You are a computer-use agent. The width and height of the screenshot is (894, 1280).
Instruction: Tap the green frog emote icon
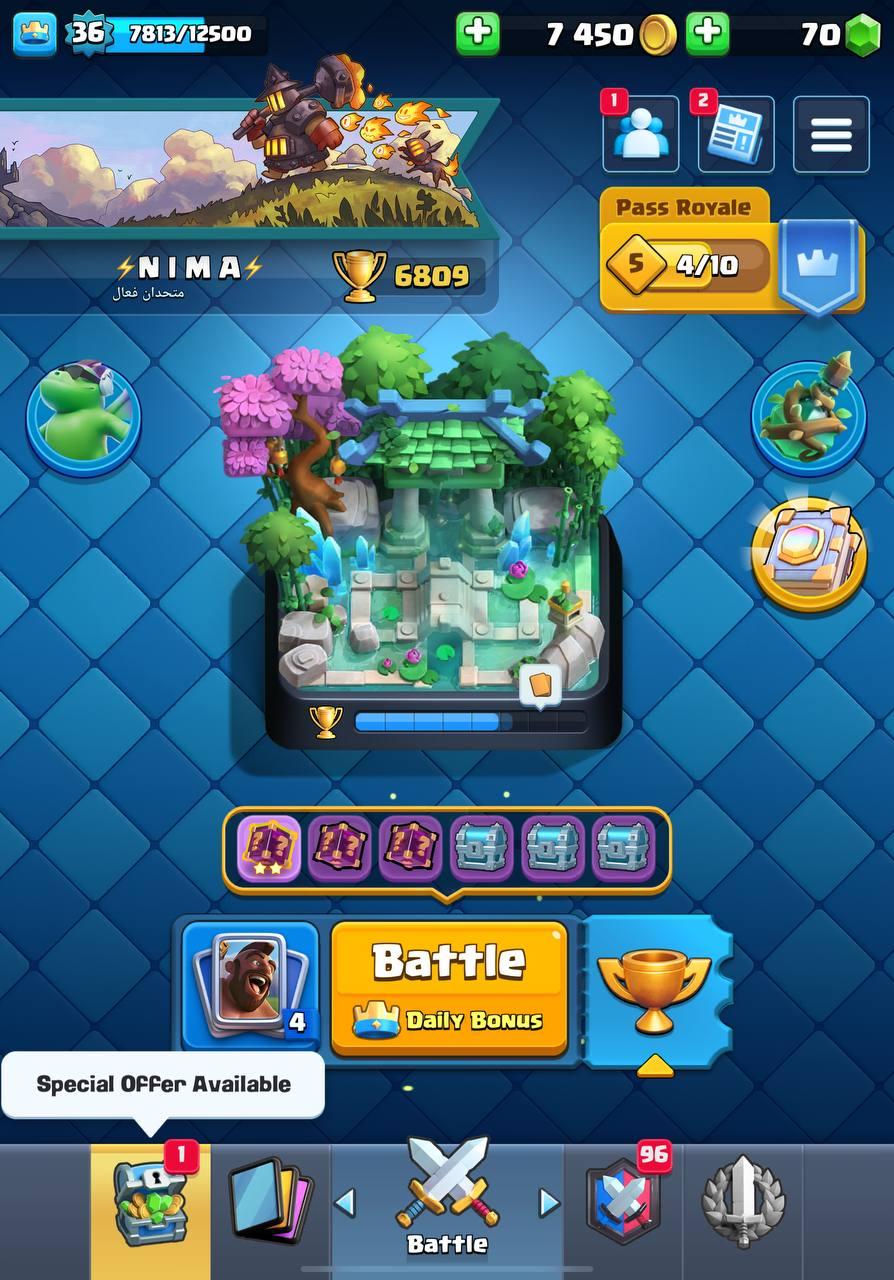(x=83, y=417)
